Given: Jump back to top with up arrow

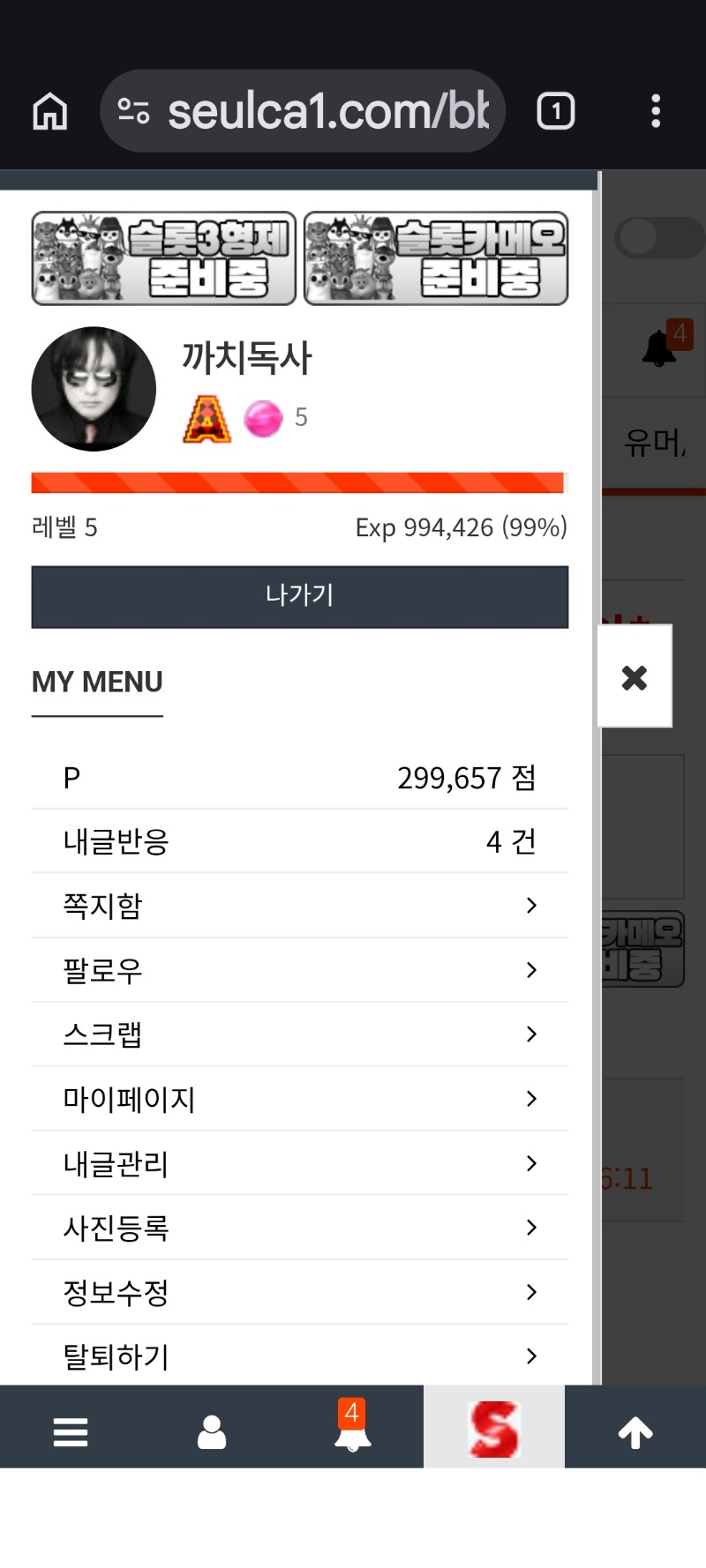Looking at the screenshot, I should pyautogui.click(x=635, y=1432).
